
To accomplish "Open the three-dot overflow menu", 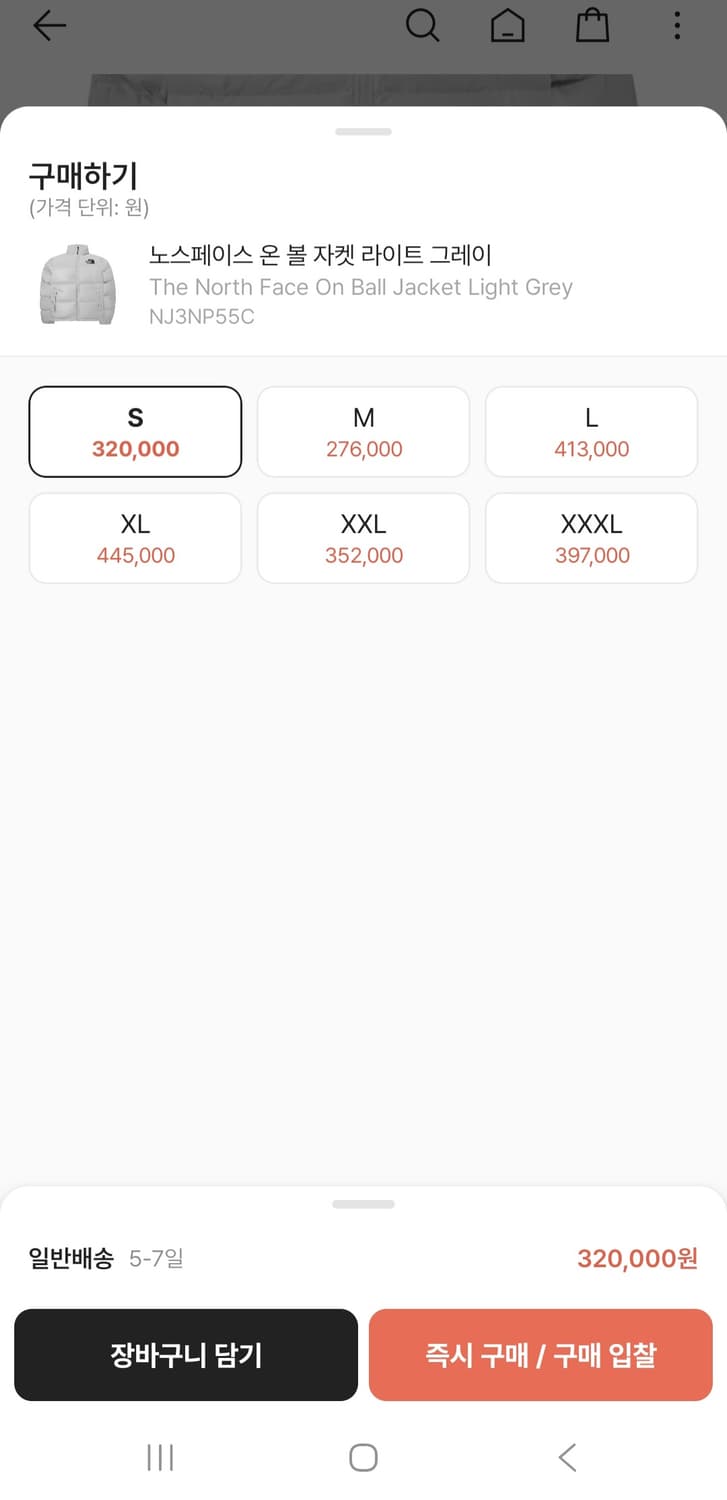I will point(677,26).
